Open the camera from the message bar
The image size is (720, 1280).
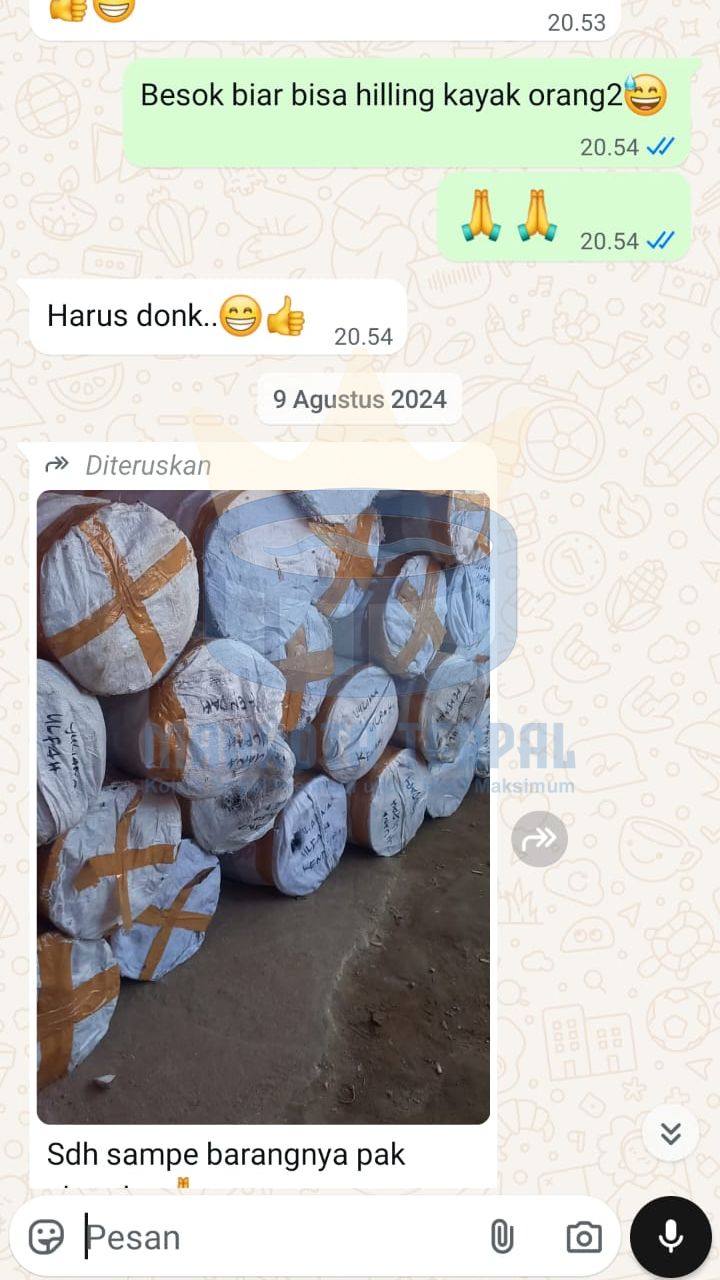click(x=584, y=1237)
